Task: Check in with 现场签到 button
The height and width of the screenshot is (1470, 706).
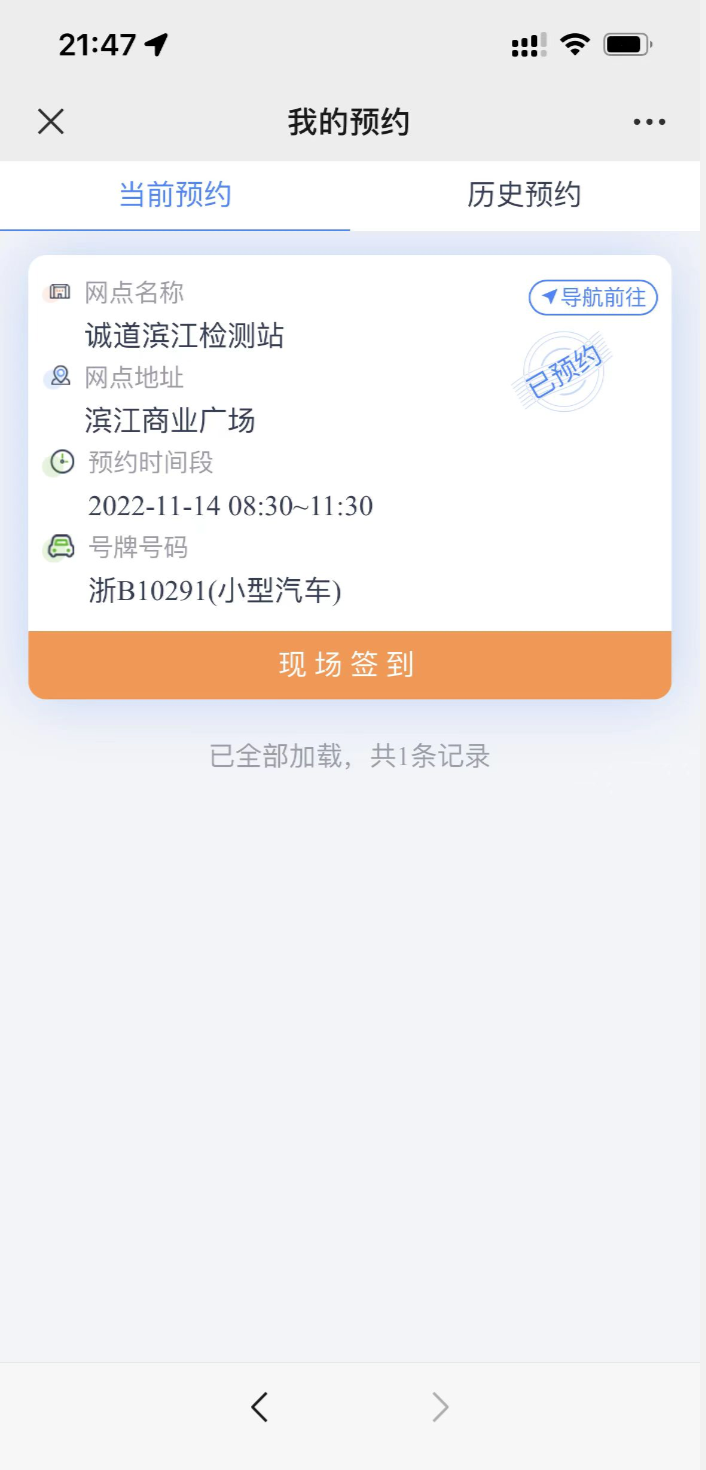Action: click(x=350, y=665)
